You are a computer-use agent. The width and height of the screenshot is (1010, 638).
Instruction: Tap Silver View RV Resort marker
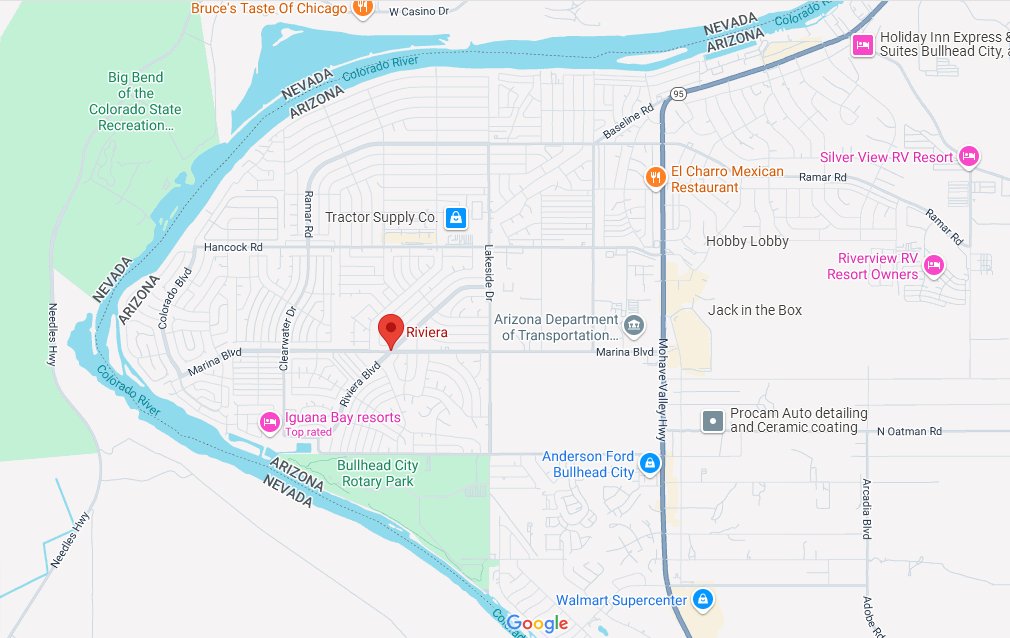pyautogui.click(x=968, y=156)
